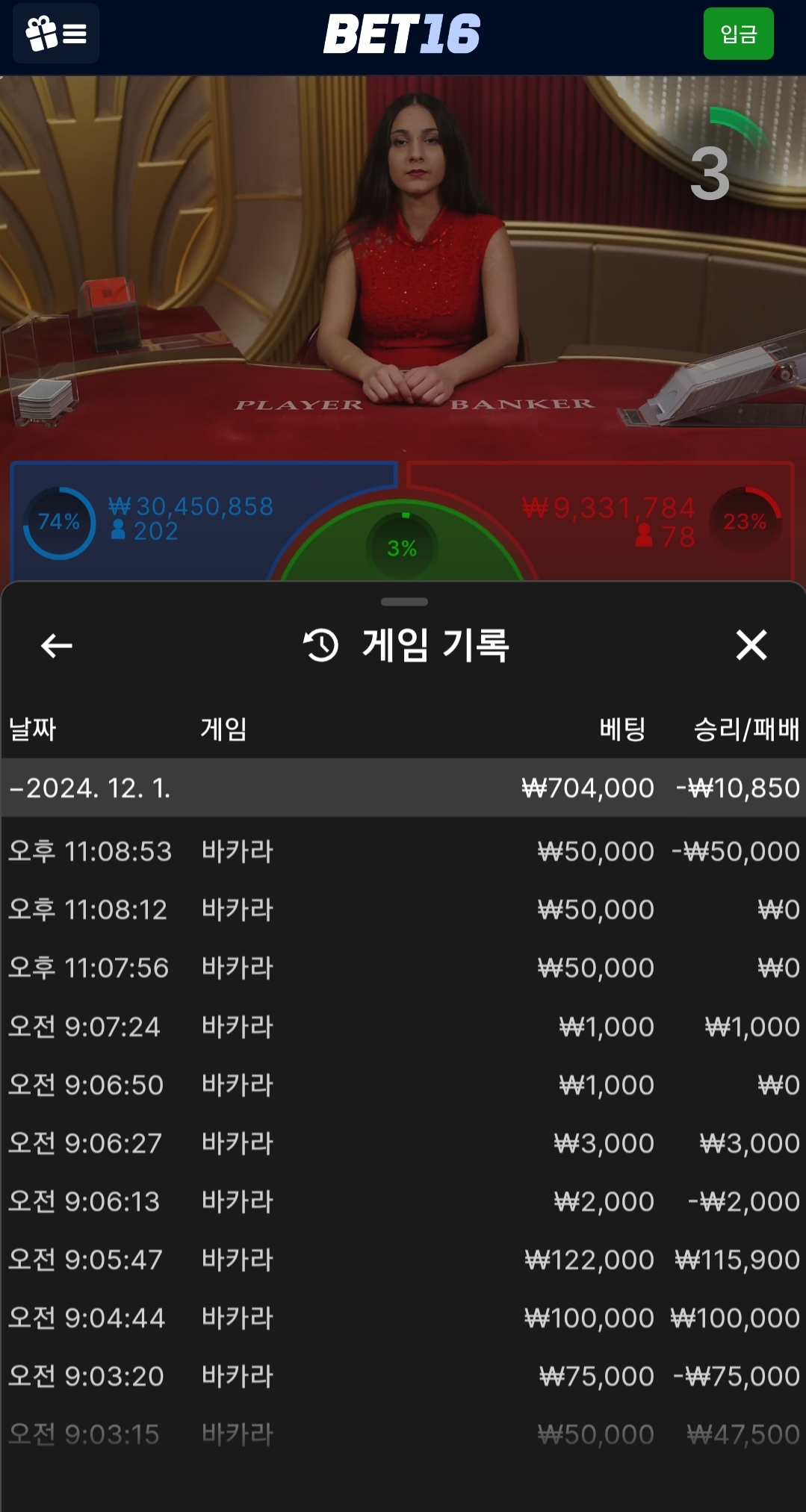Tap the panel drag handle above 게임 기록

click(x=403, y=602)
